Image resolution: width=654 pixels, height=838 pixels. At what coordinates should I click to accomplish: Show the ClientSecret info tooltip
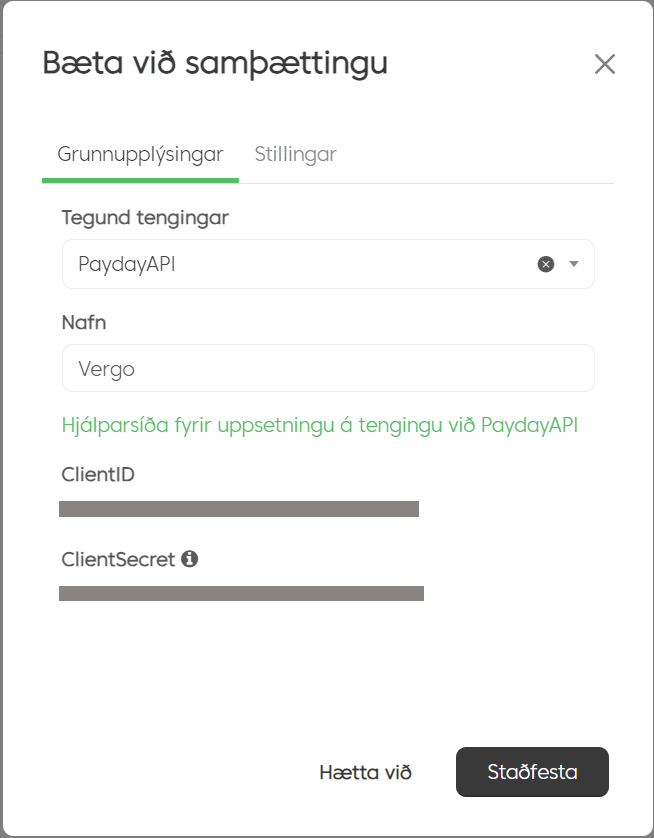tap(190, 559)
